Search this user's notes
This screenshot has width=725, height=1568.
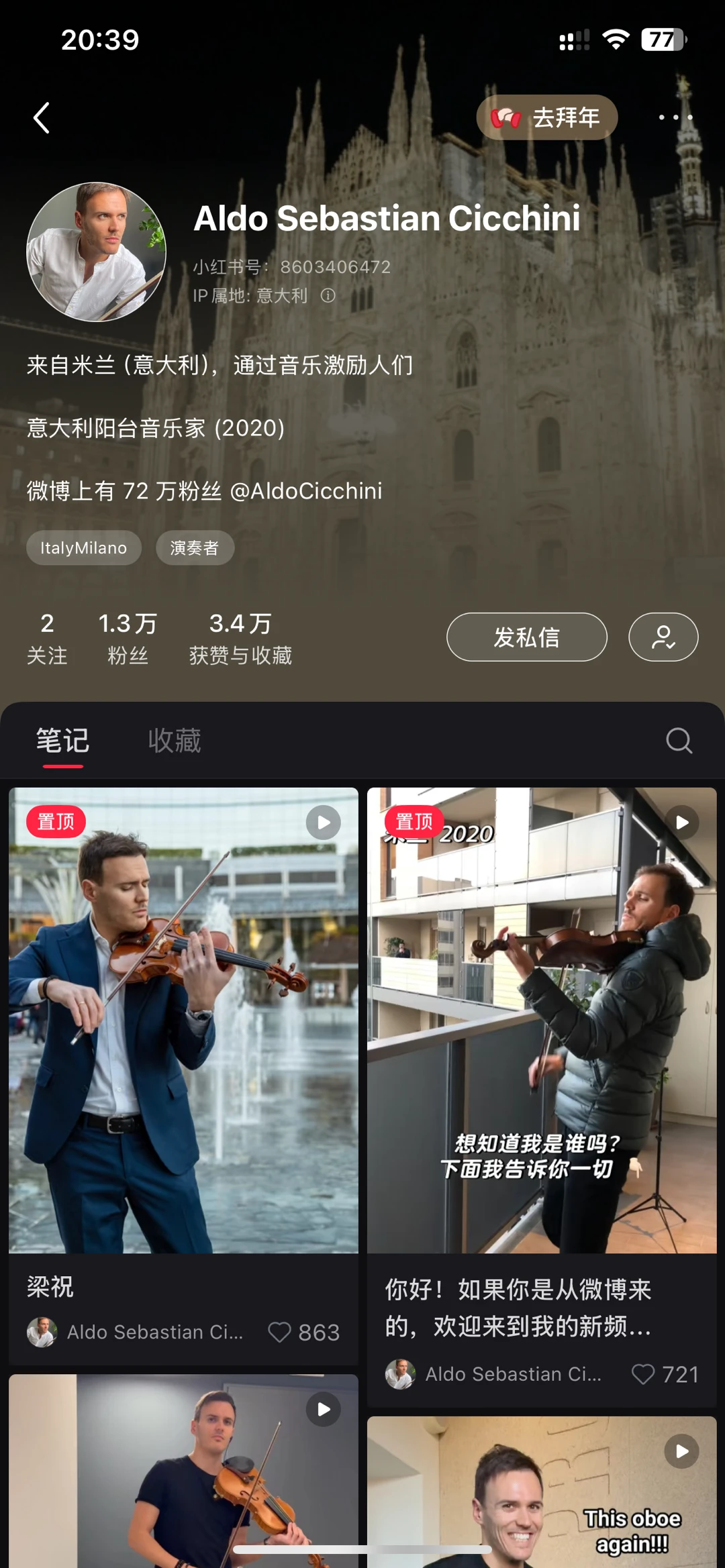pyautogui.click(x=679, y=741)
